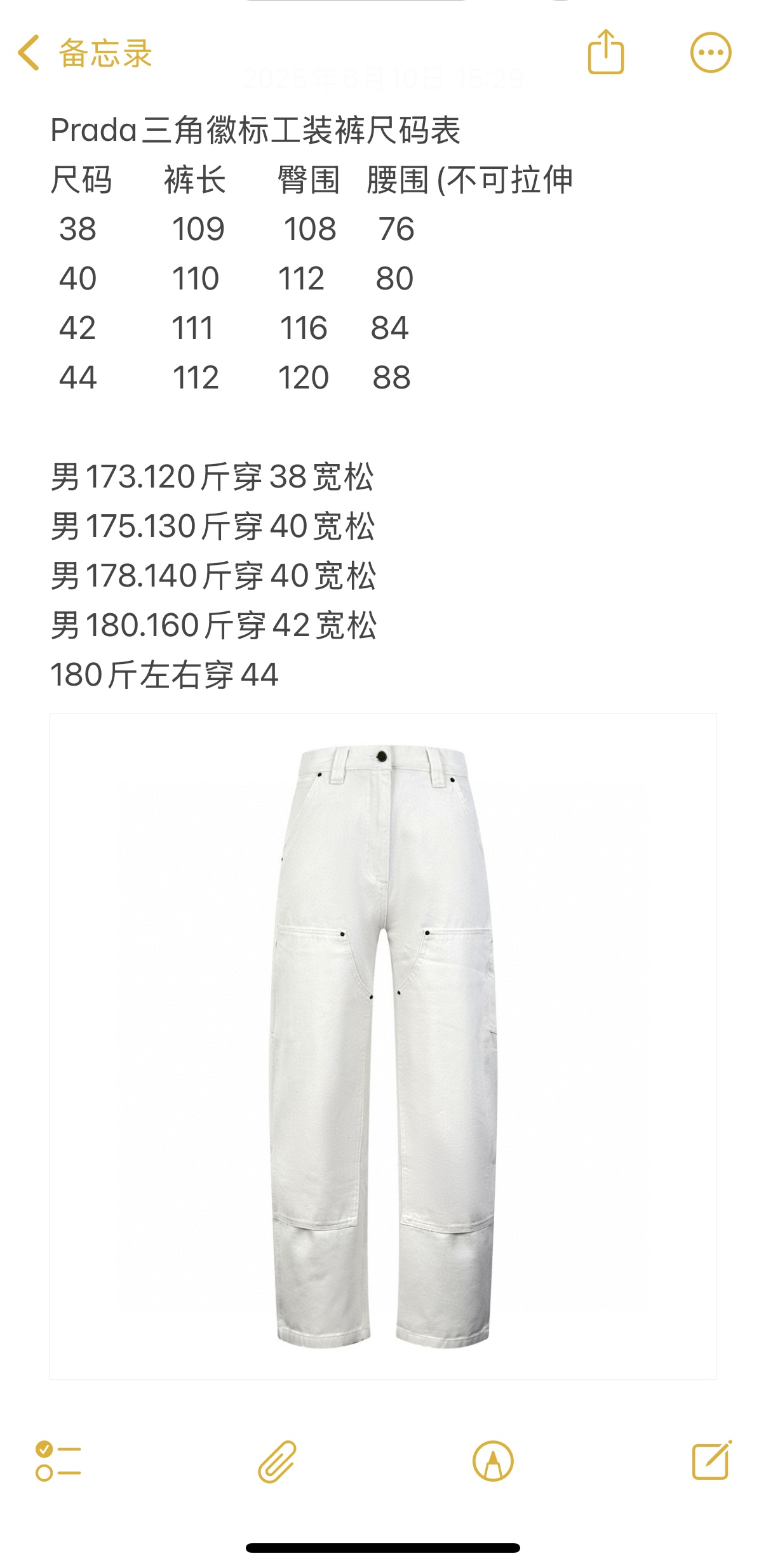Viewport: 766px width, 1568px height.
Task: Tap the attachment paperclip icon
Action: tap(277, 1461)
